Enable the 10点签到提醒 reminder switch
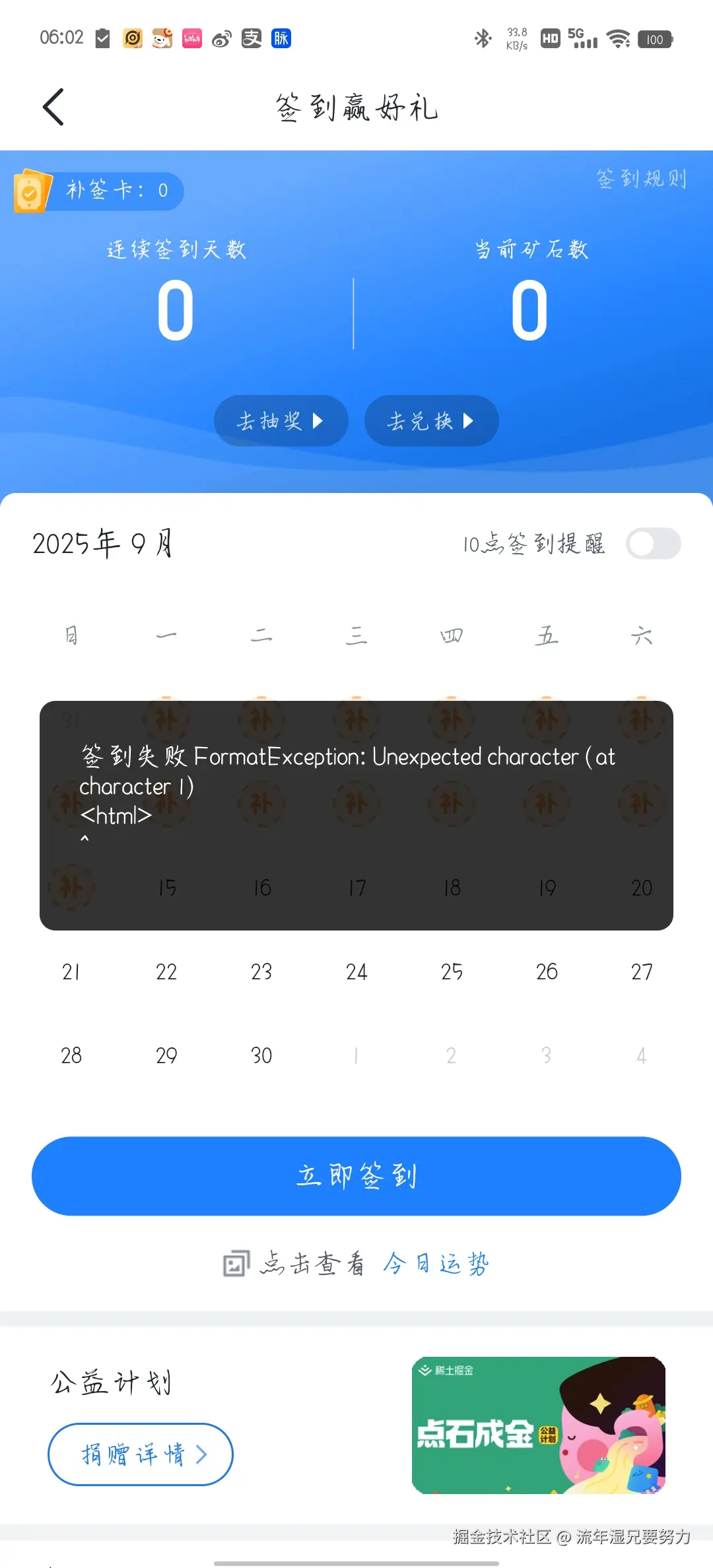Viewport: 713px width, 1568px height. click(x=652, y=543)
